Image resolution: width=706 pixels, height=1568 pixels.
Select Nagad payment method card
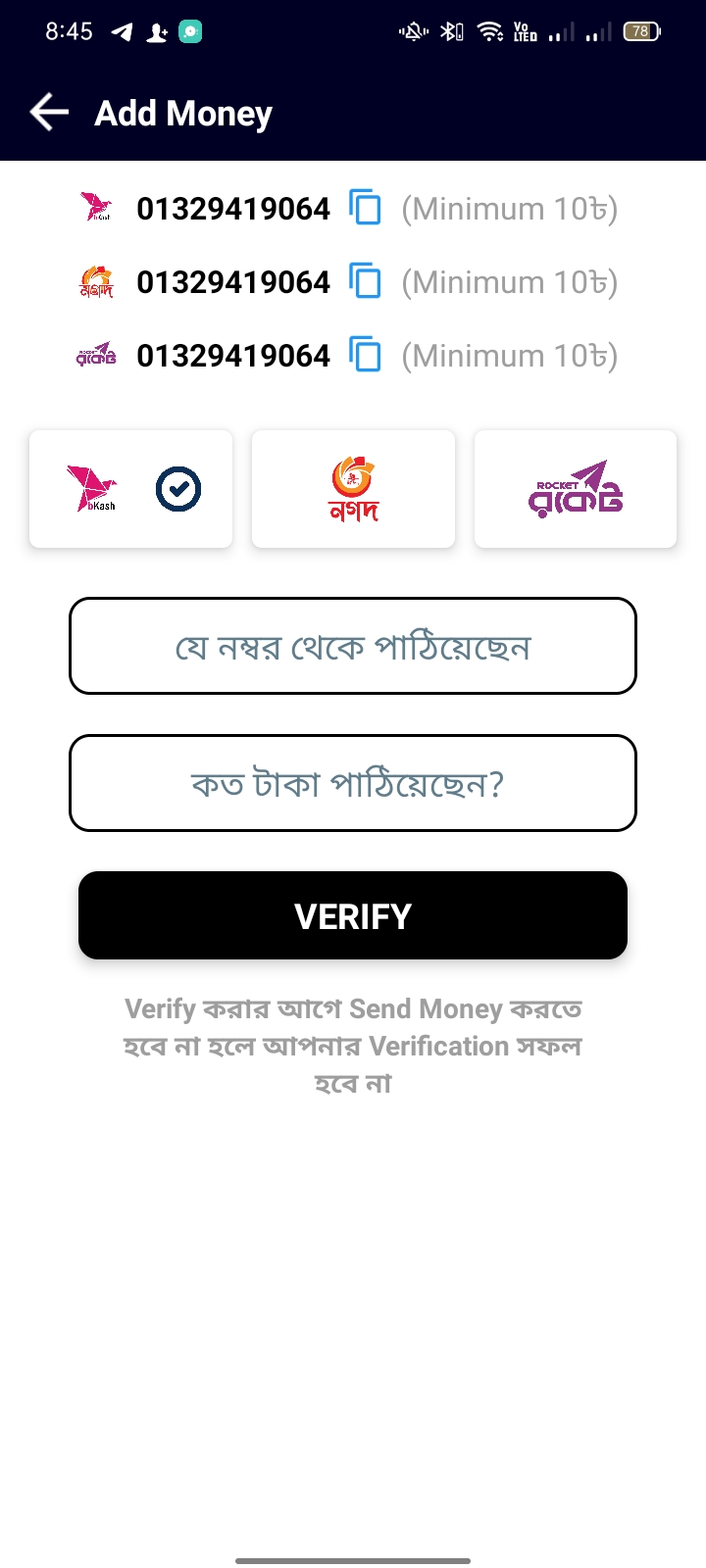pos(354,489)
